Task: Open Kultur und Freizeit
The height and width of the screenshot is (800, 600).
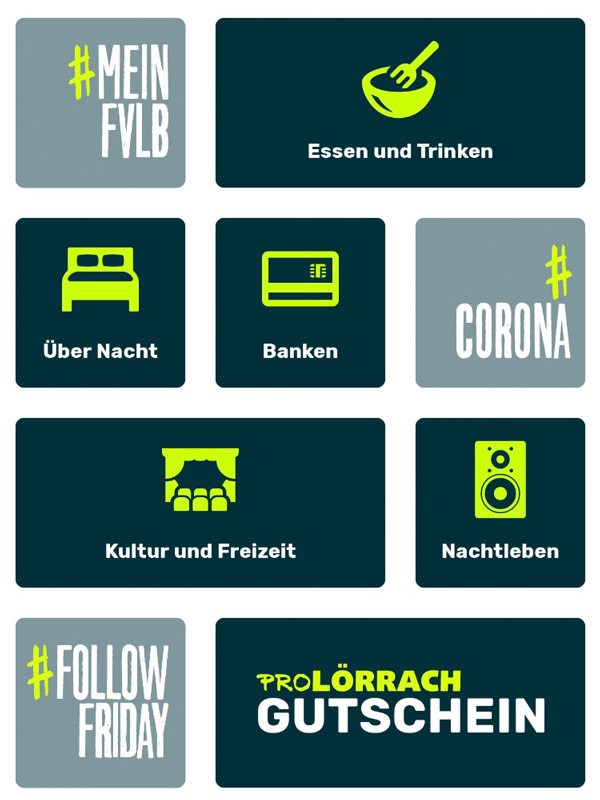Action: pyautogui.click(x=200, y=502)
